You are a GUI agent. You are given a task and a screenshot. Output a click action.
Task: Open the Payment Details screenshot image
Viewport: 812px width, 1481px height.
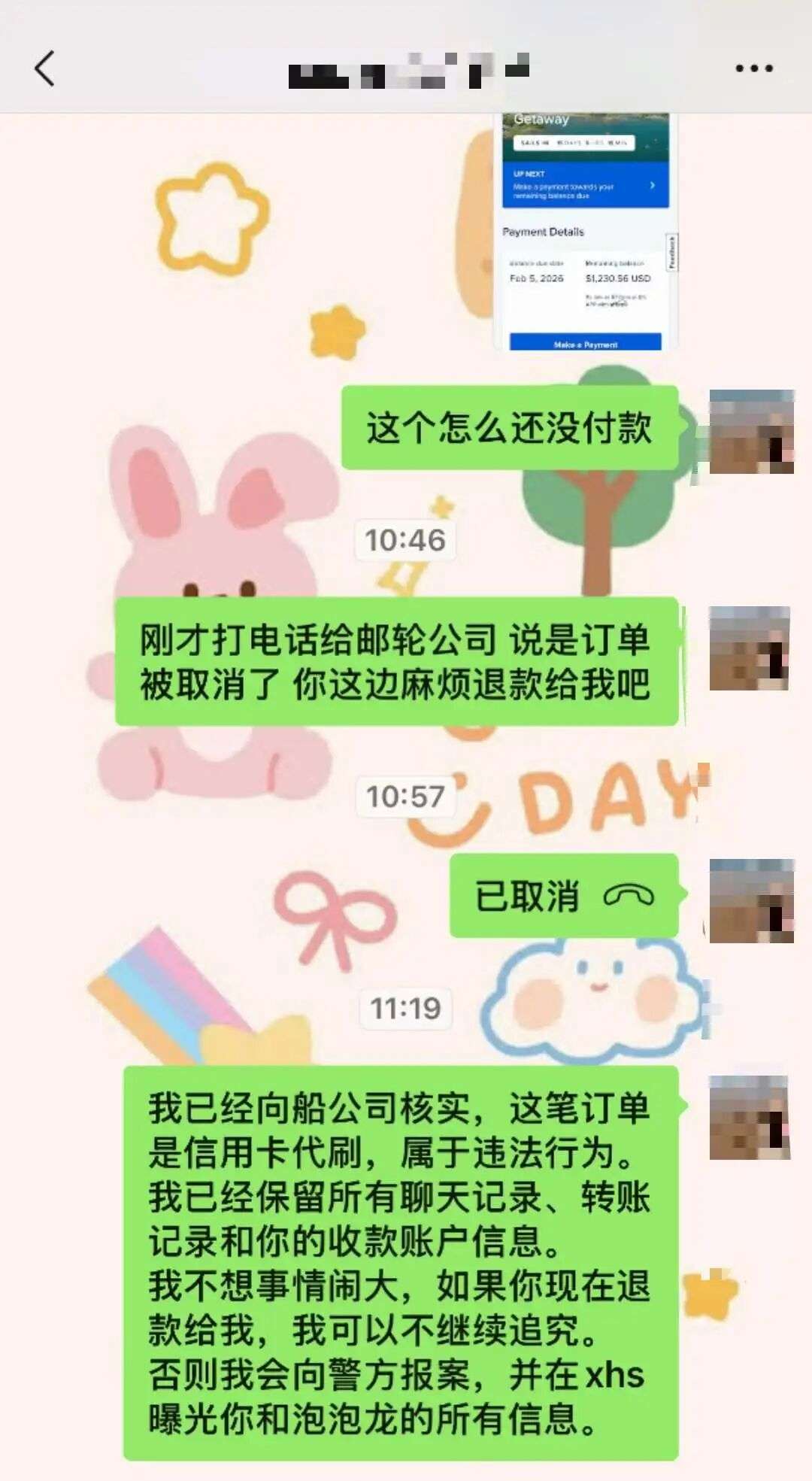click(x=586, y=233)
